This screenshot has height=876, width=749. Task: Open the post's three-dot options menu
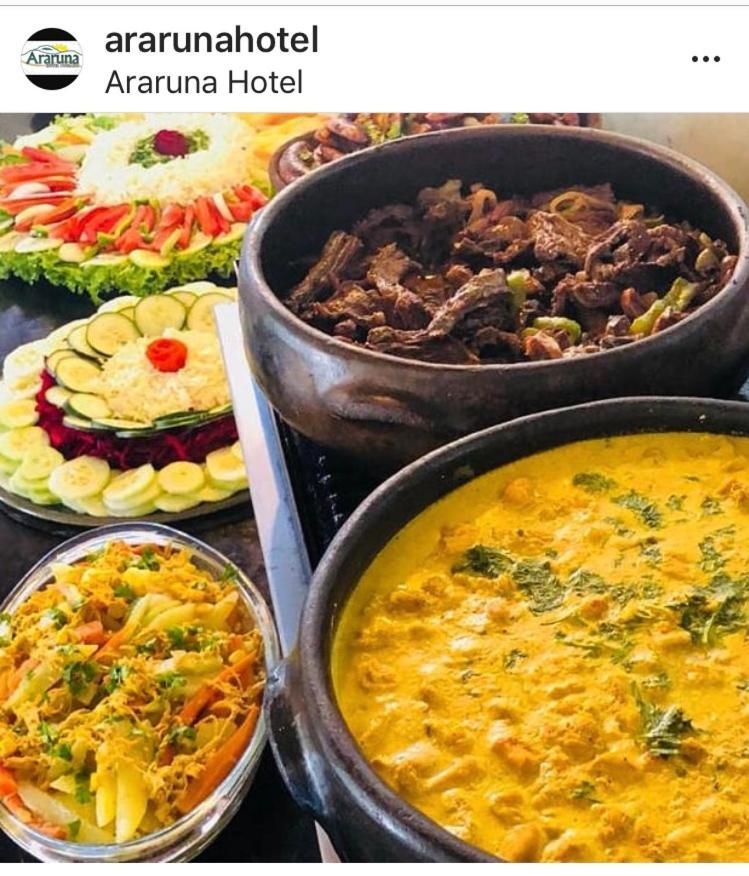point(705,59)
